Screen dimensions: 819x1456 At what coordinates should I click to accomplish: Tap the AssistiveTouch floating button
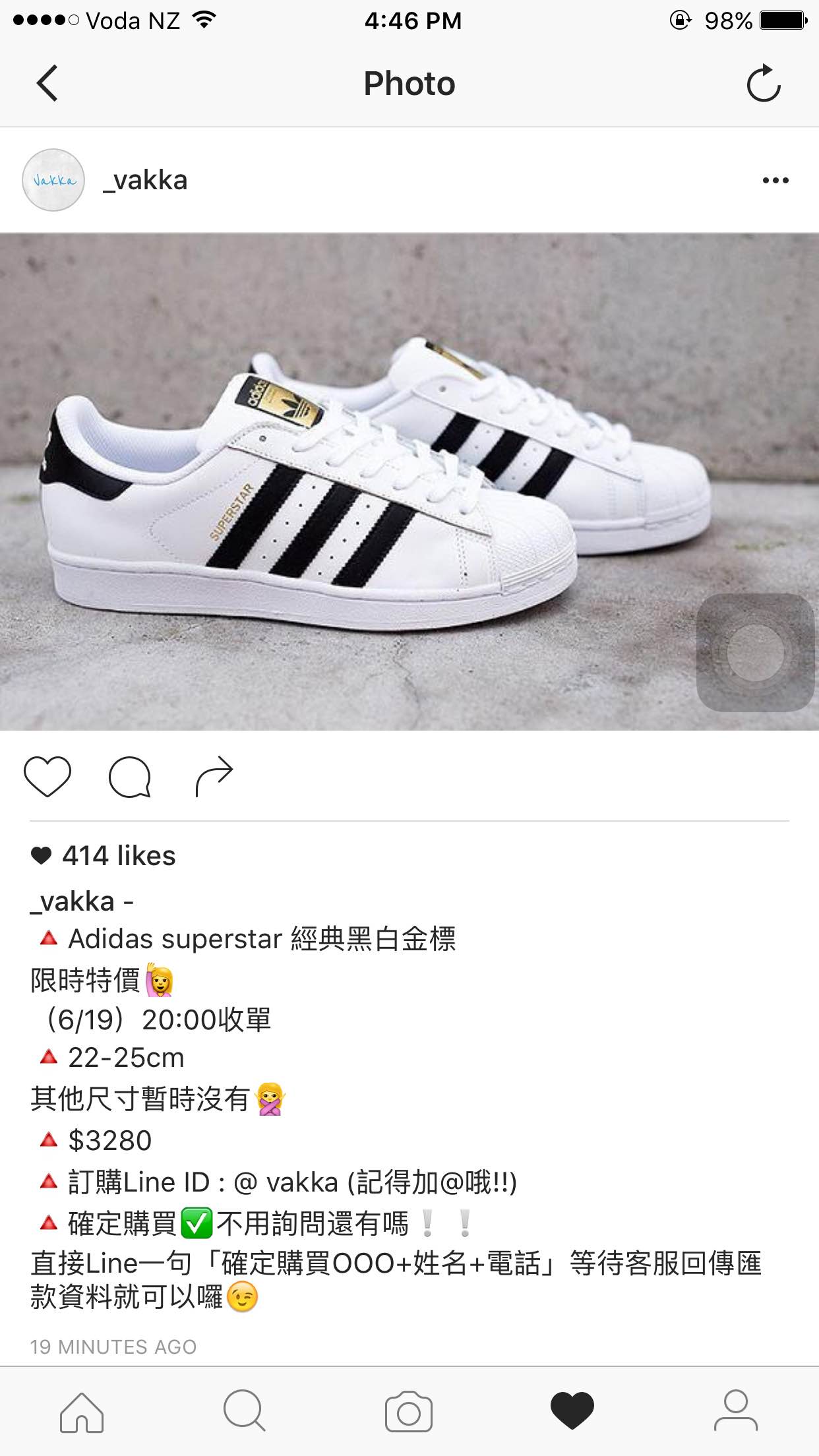756,652
